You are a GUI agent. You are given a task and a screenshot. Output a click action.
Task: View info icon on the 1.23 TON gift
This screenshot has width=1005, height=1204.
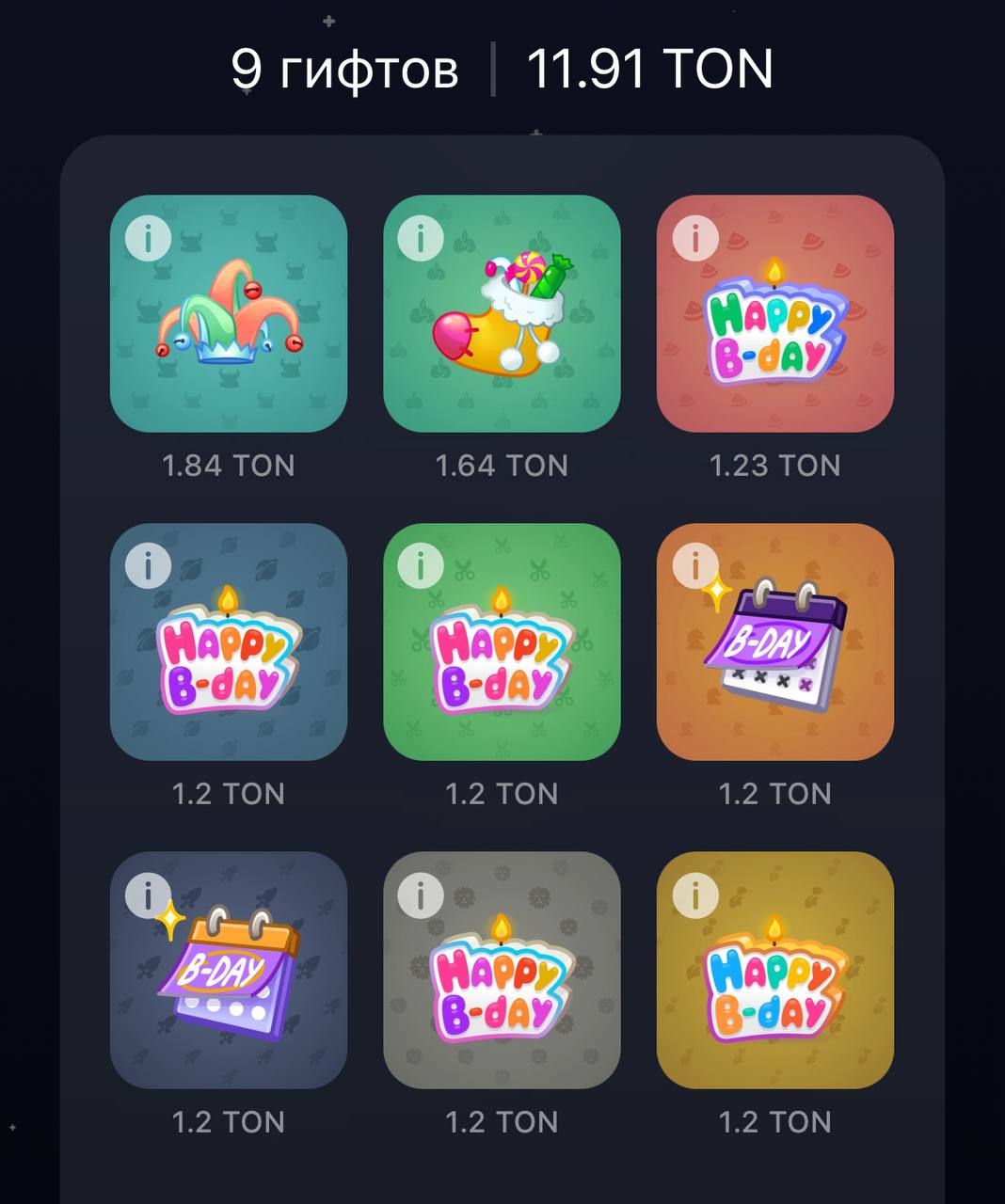[x=695, y=238]
